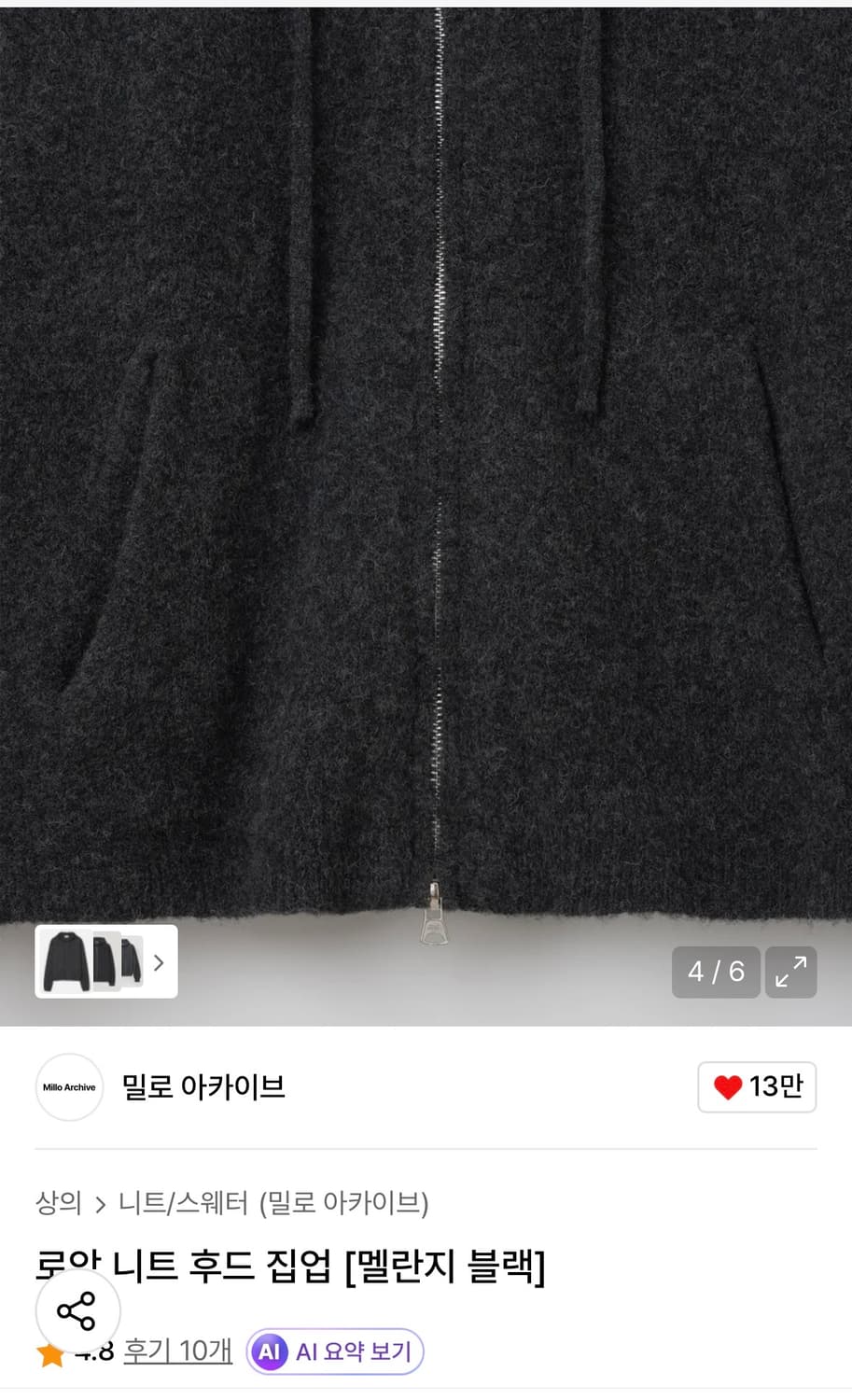Expand the thumbnail strip with the right chevron
The height and width of the screenshot is (1400, 852).
point(157,963)
